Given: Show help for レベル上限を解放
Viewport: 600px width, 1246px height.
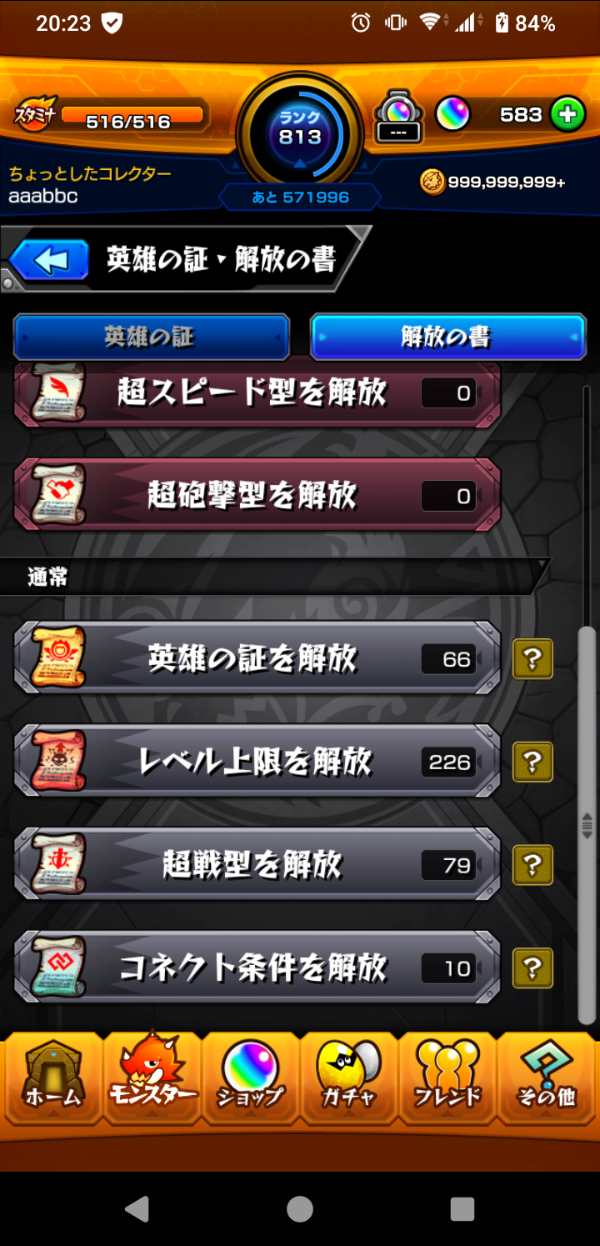Looking at the screenshot, I should coord(533,762).
